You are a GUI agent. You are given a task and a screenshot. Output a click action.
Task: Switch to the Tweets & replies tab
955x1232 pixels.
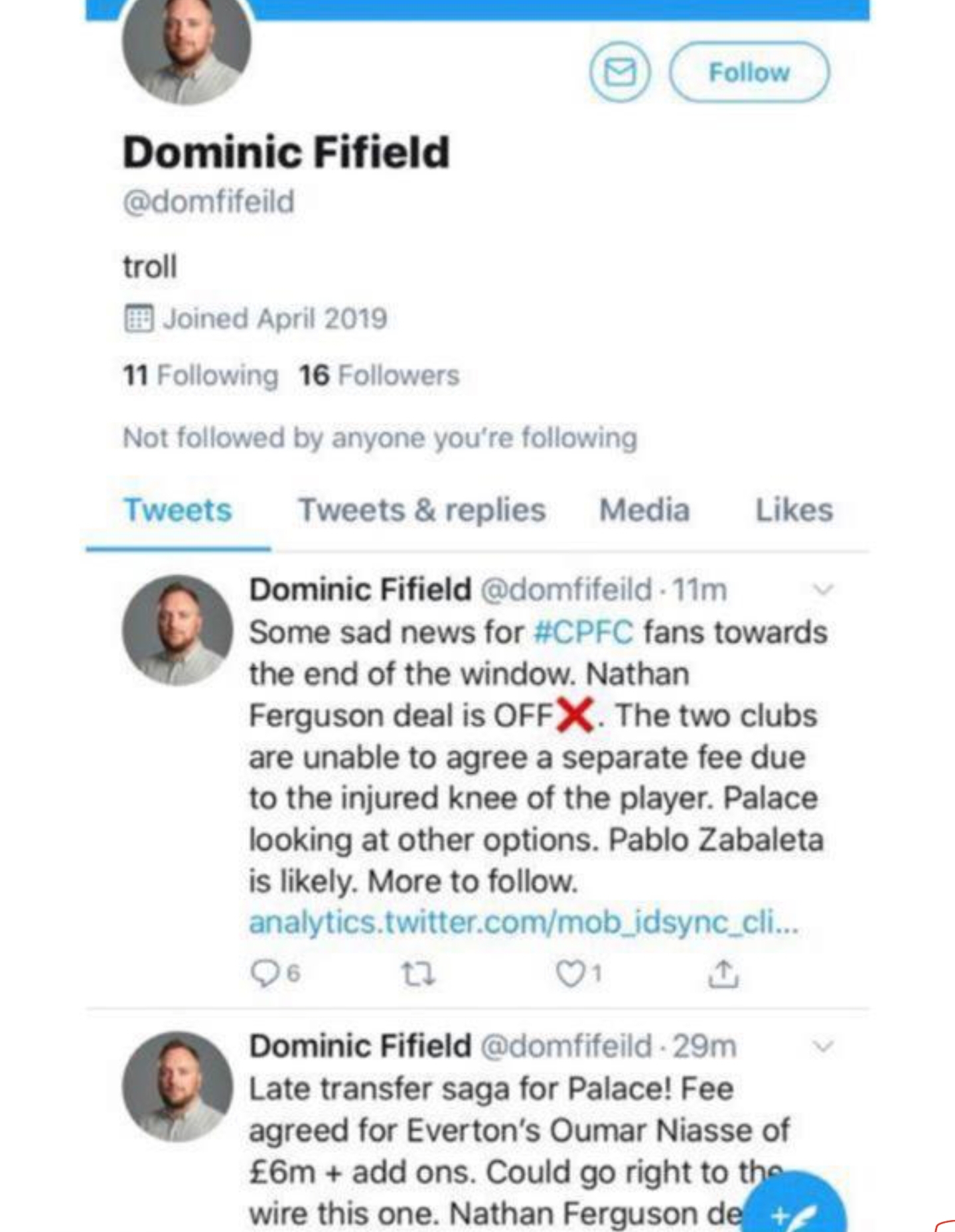(422, 510)
